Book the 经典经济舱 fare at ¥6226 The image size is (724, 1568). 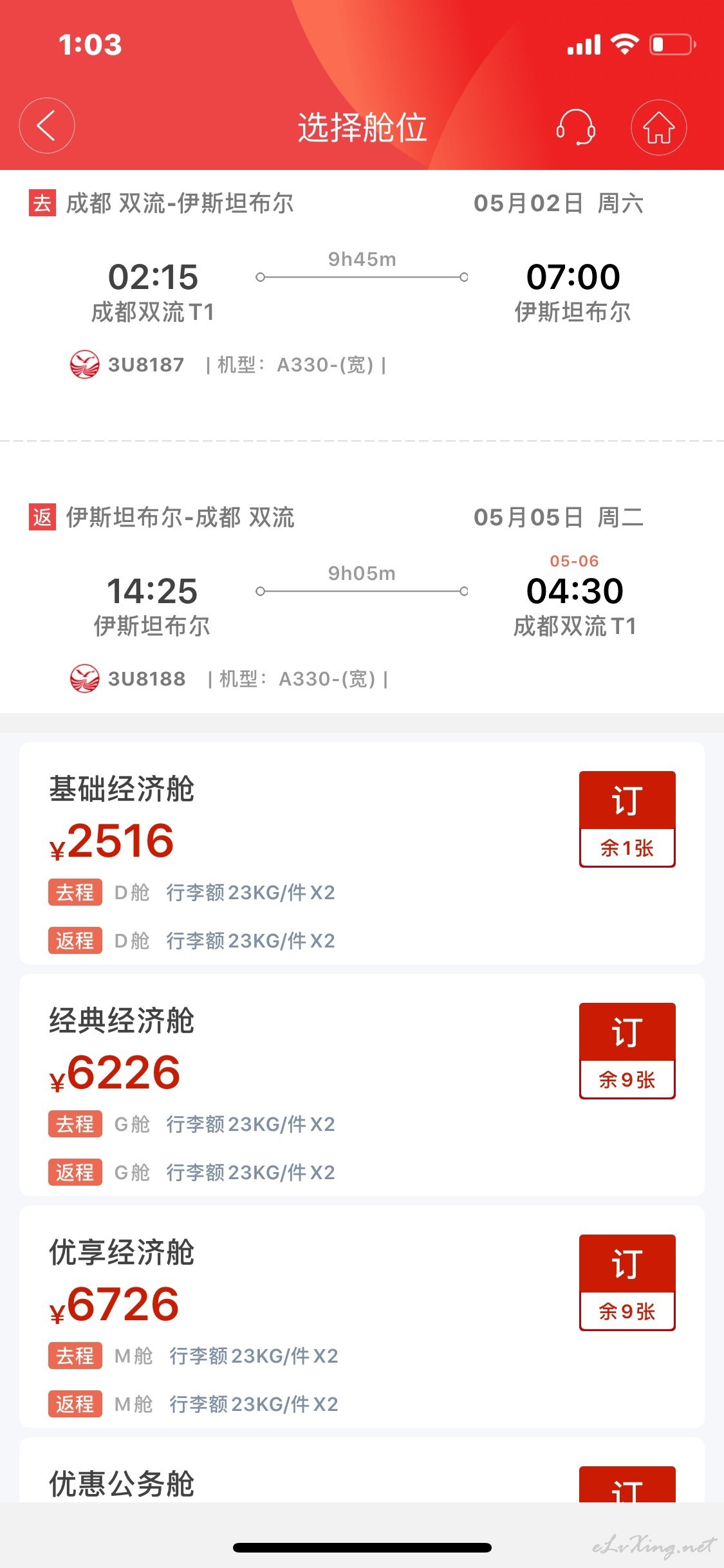click(627, 1050)
